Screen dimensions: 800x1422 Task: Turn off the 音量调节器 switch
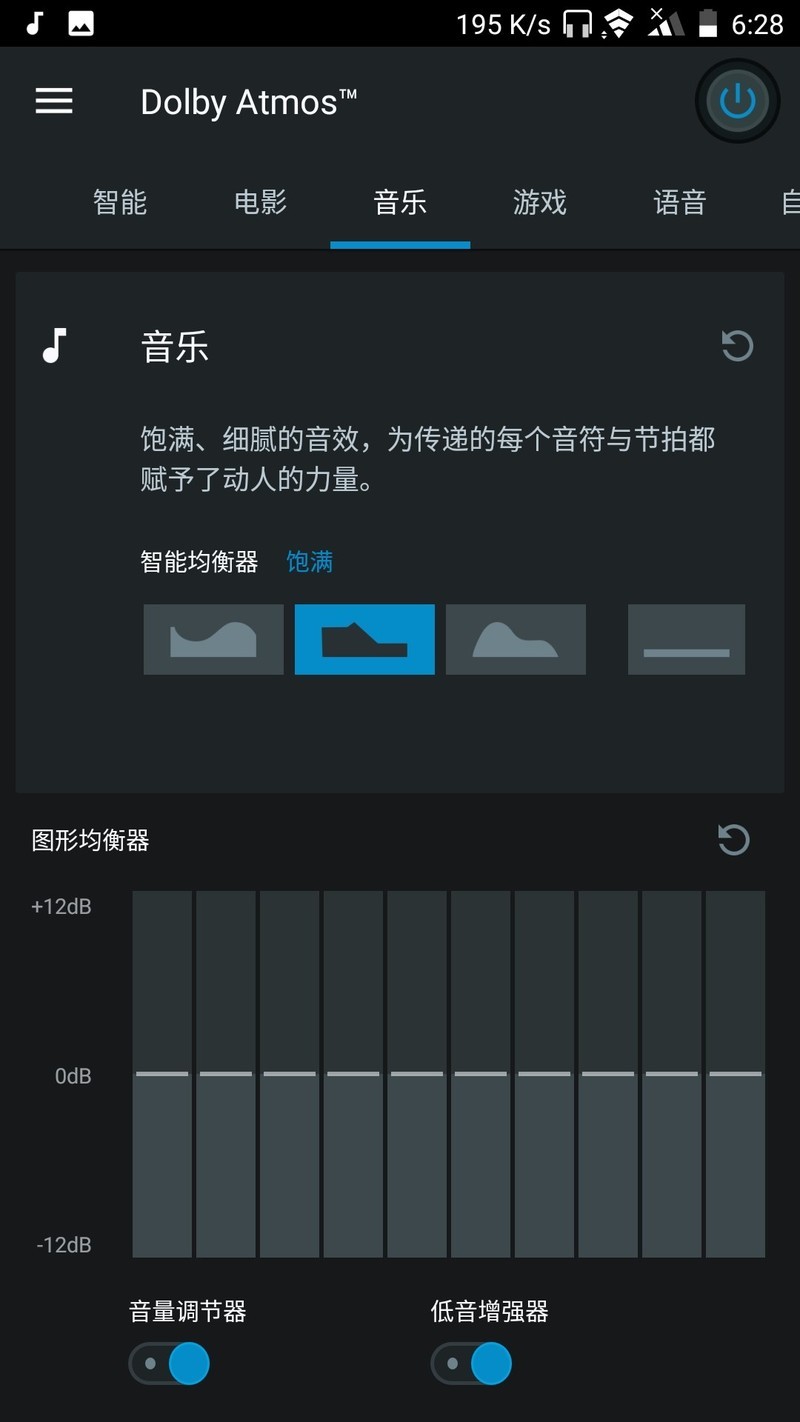[170, 1363]
